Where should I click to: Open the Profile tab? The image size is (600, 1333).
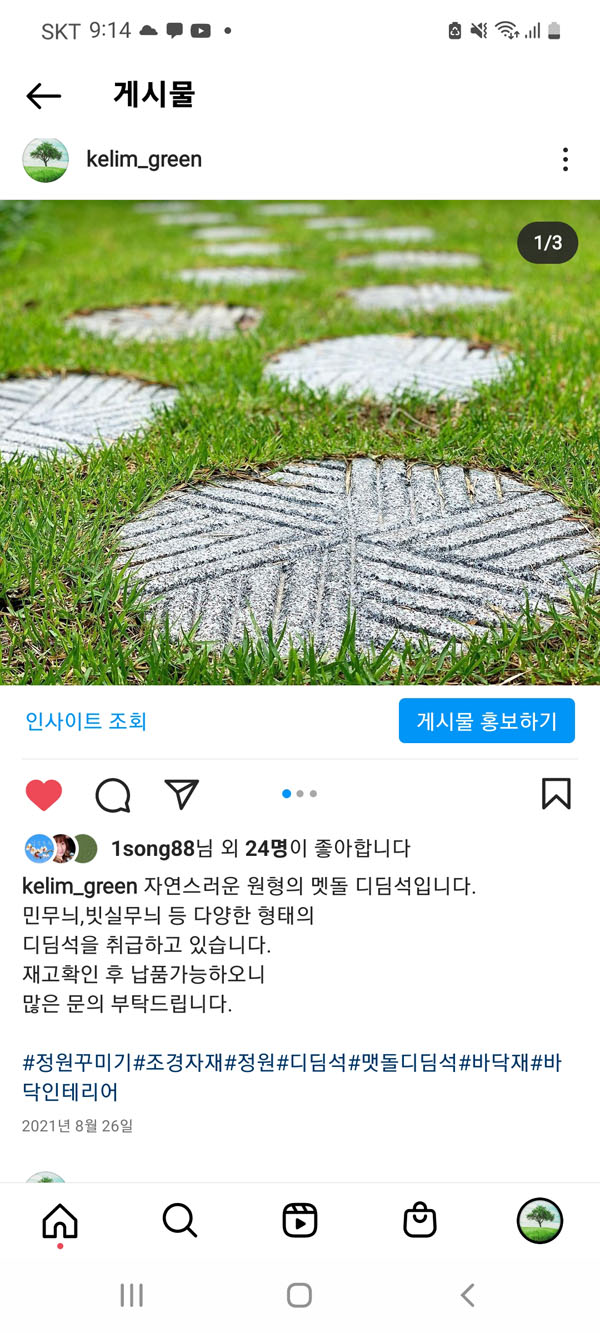coord(540,1220)
